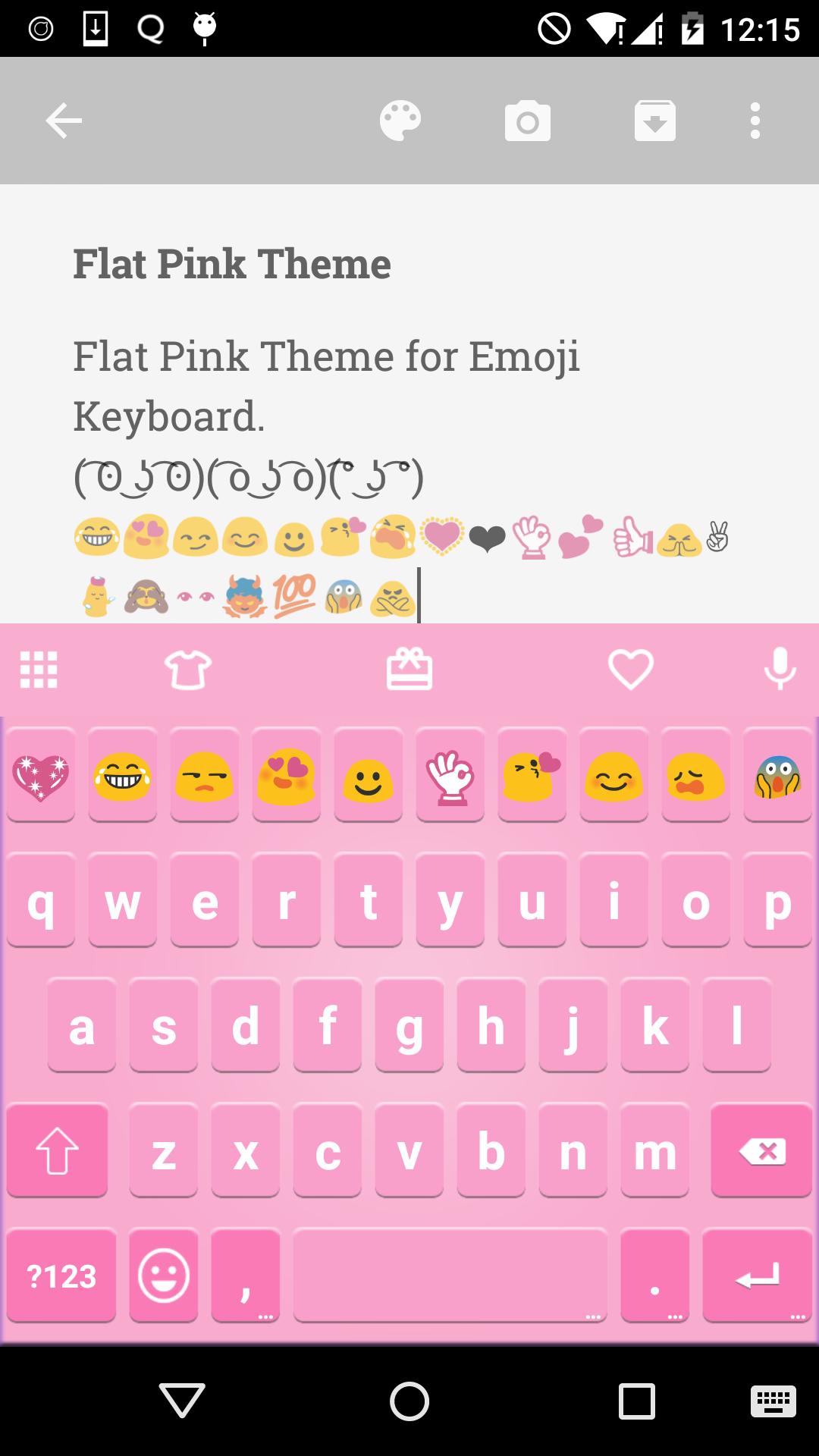Download the Flat Pink theme
This screenshot has height=1456, width=819.
pyautogui.click(x=655, y=120)
